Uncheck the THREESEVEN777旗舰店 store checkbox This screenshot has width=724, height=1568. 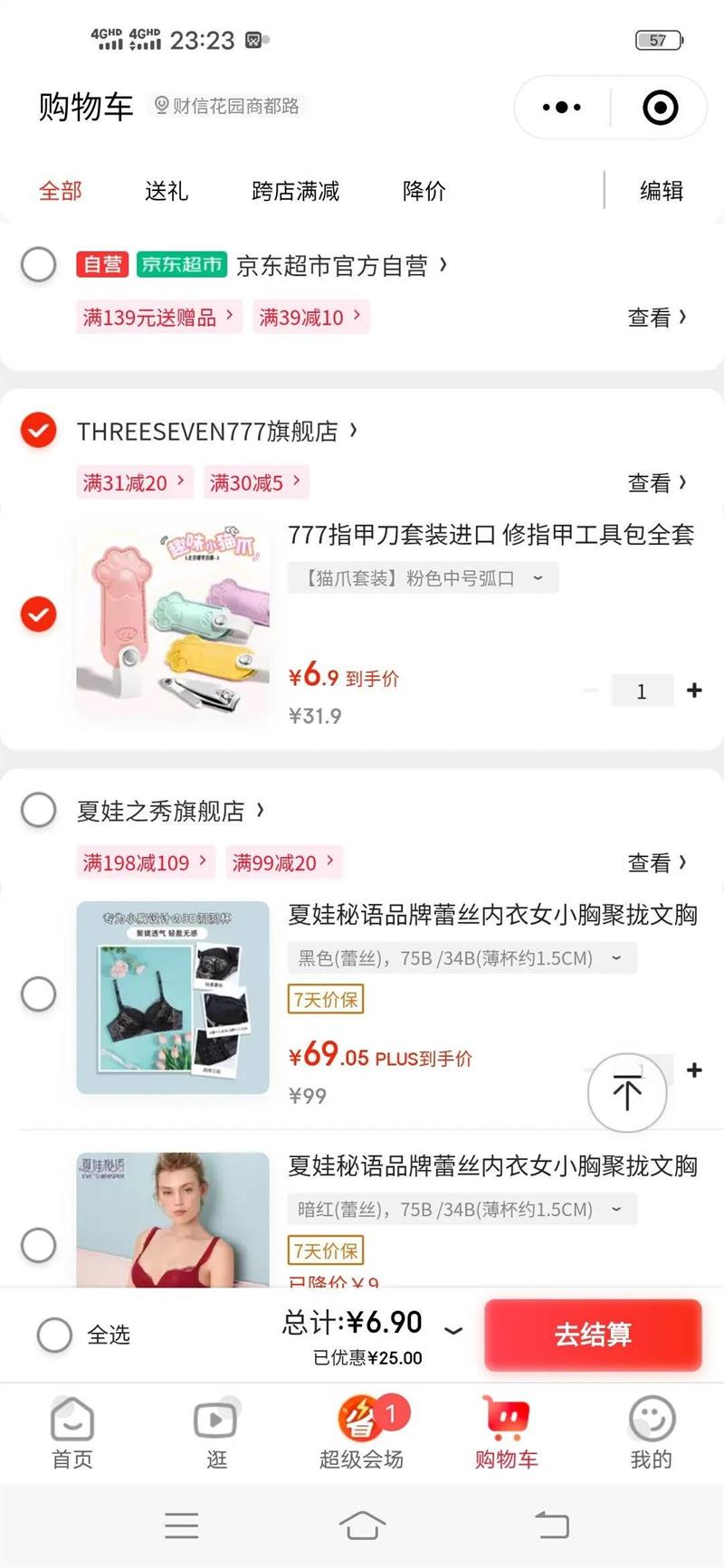(38, 431)
